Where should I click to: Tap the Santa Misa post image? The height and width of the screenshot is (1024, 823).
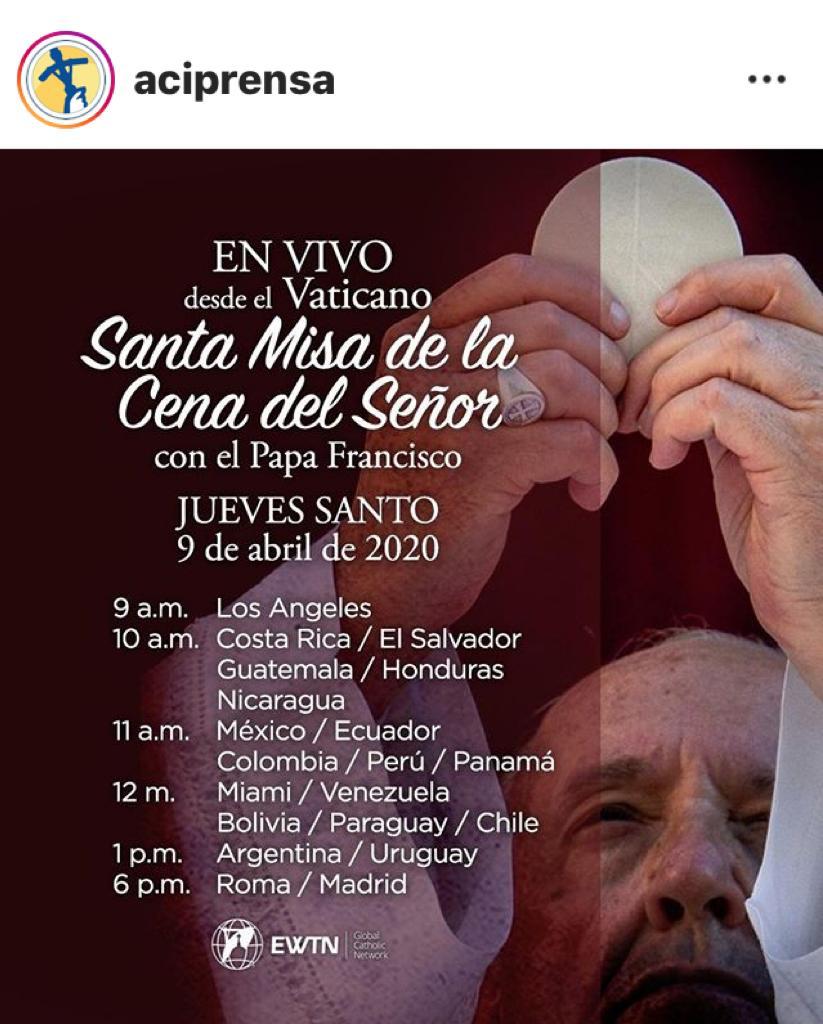point(411,586)
